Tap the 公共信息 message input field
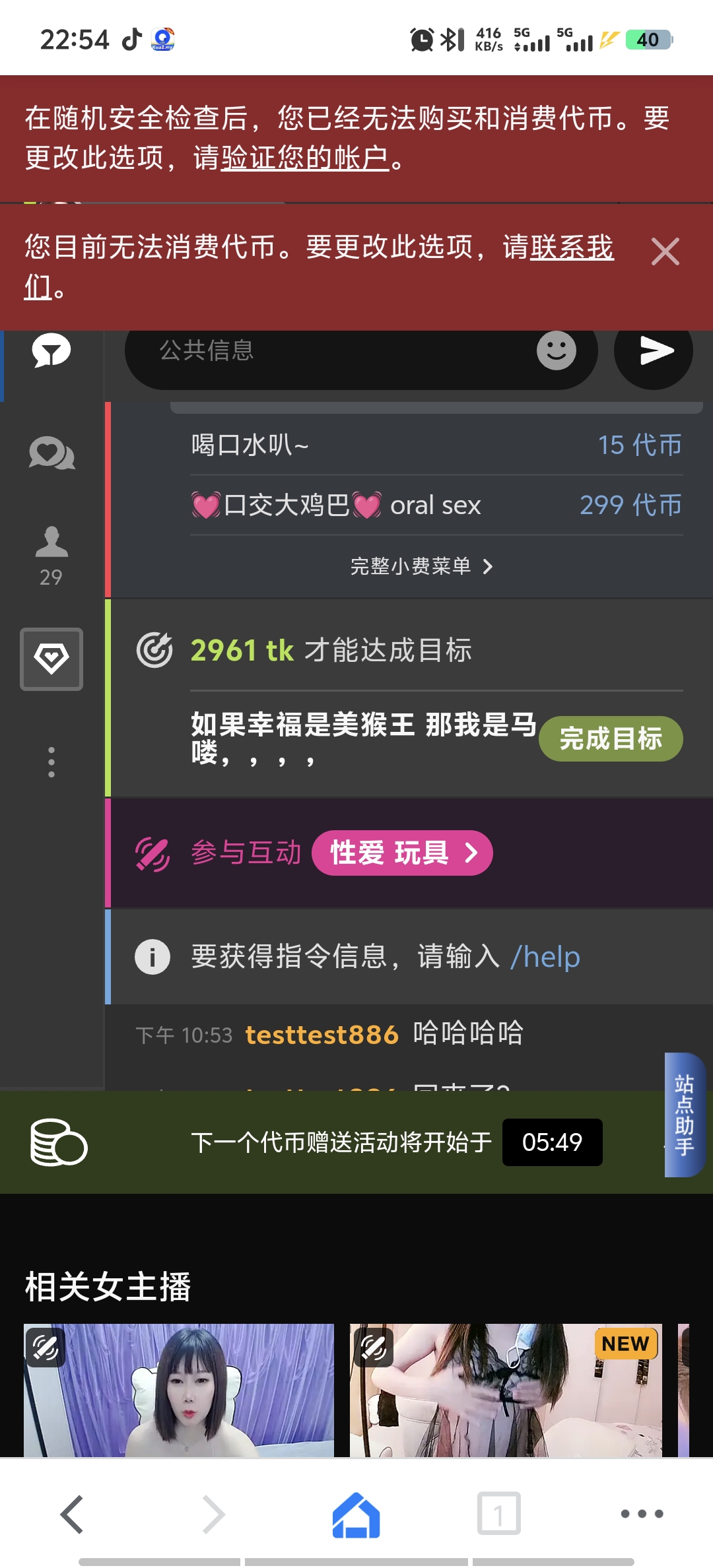Image resolution: width=713 pixels, height=1568 pixels. tap(330, 350)
